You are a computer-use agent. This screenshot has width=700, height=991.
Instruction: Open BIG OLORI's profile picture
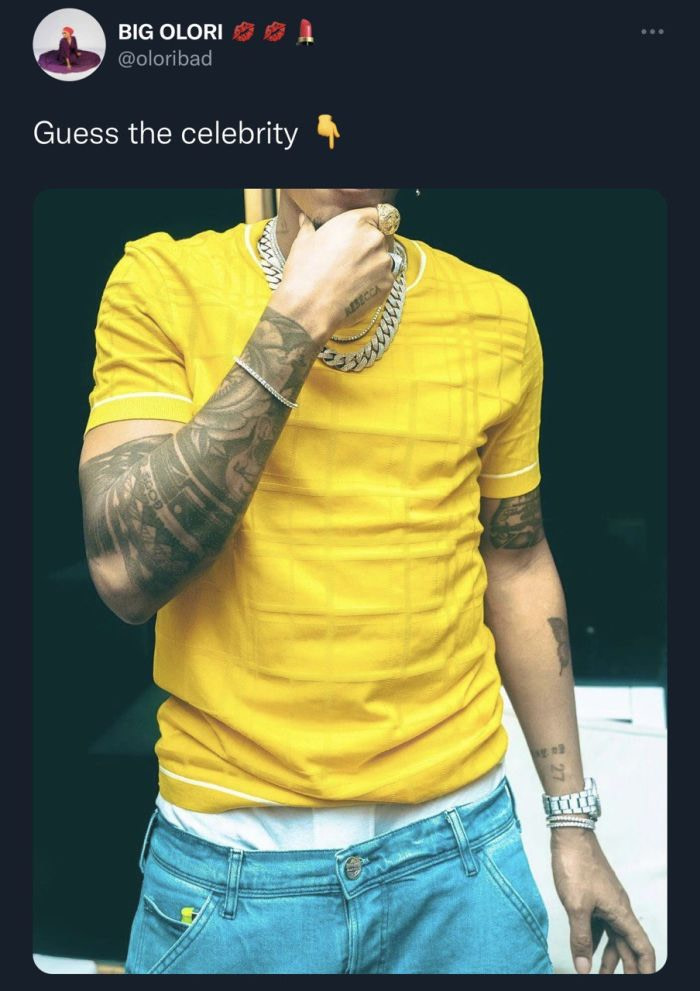pyautogui.click(x=69, y=45)
